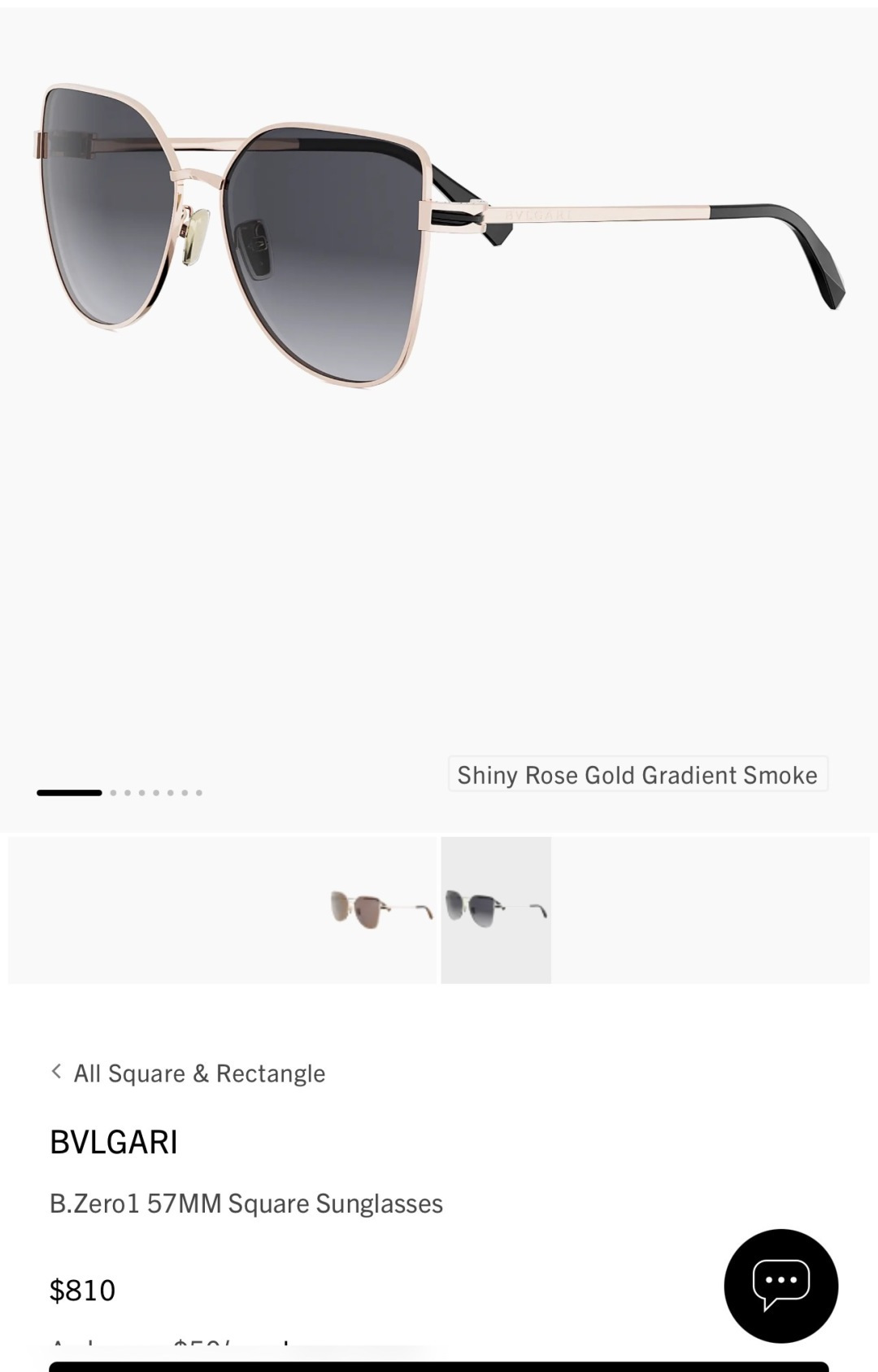
Task: Select the fifth carousel dot
Action: click(x=156, y=792)
